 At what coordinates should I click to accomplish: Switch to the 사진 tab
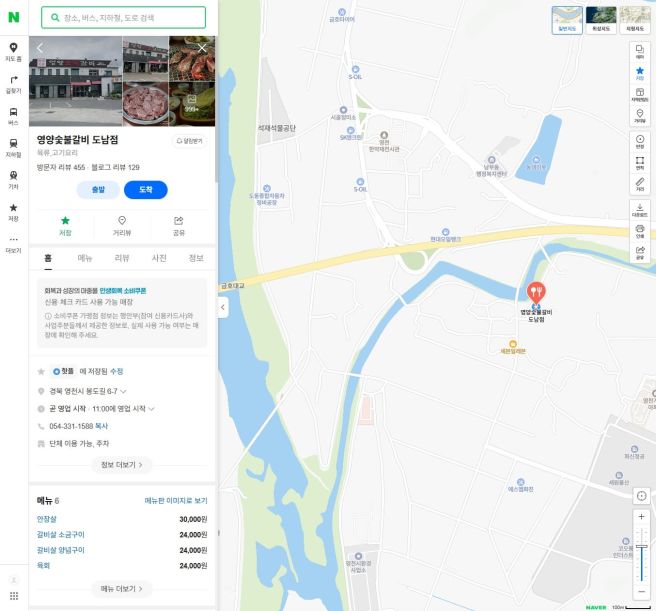(159, 258)
